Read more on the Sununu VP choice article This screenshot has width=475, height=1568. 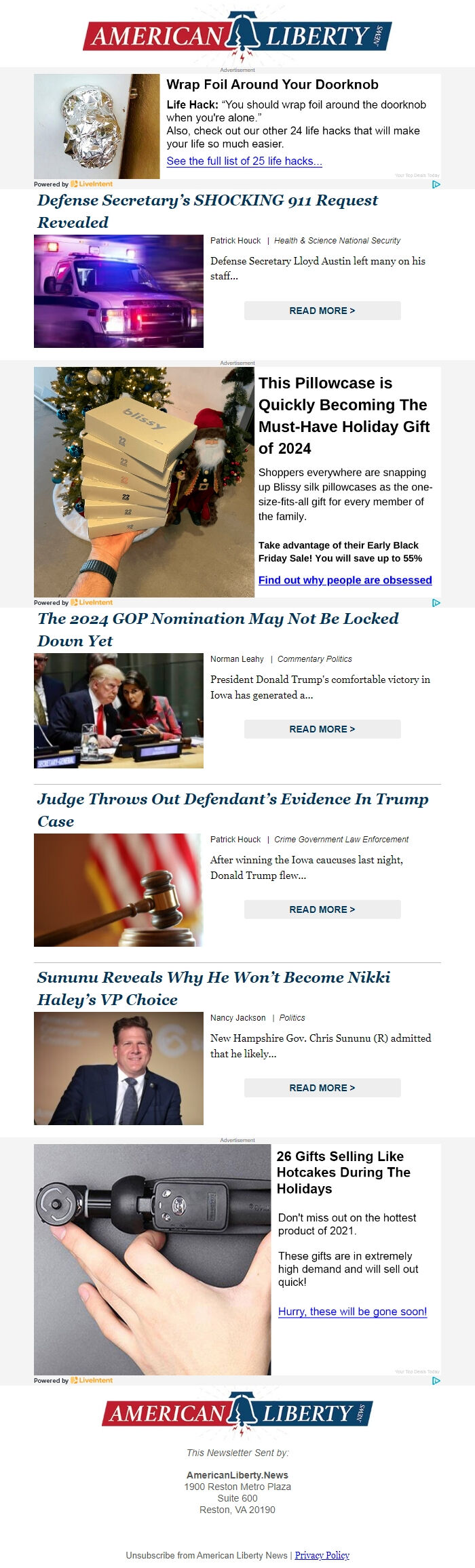[322, 1088]
